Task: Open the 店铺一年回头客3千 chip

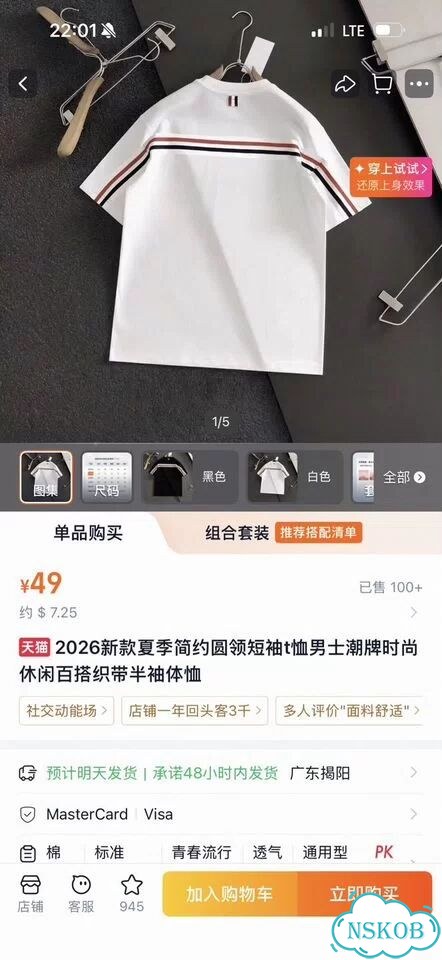Action: 195,711
